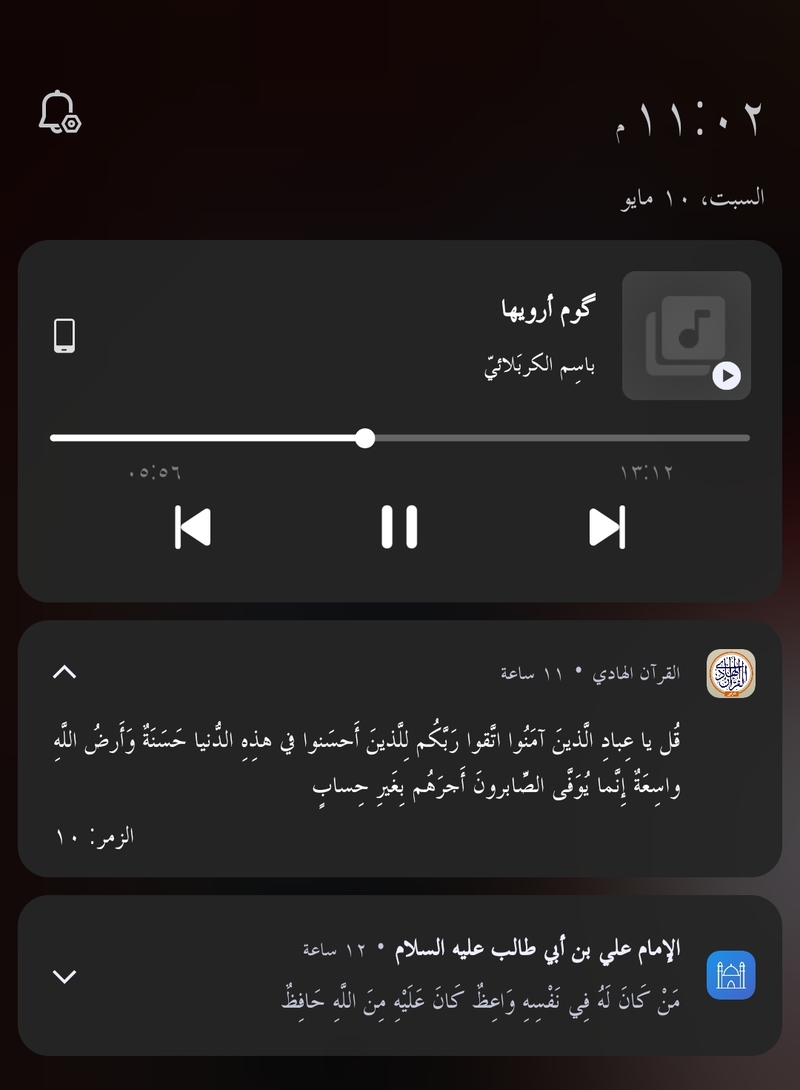Pause the playing track
Screen dimensions: 800x1090
pyautogui.click(x=399, y=527)
